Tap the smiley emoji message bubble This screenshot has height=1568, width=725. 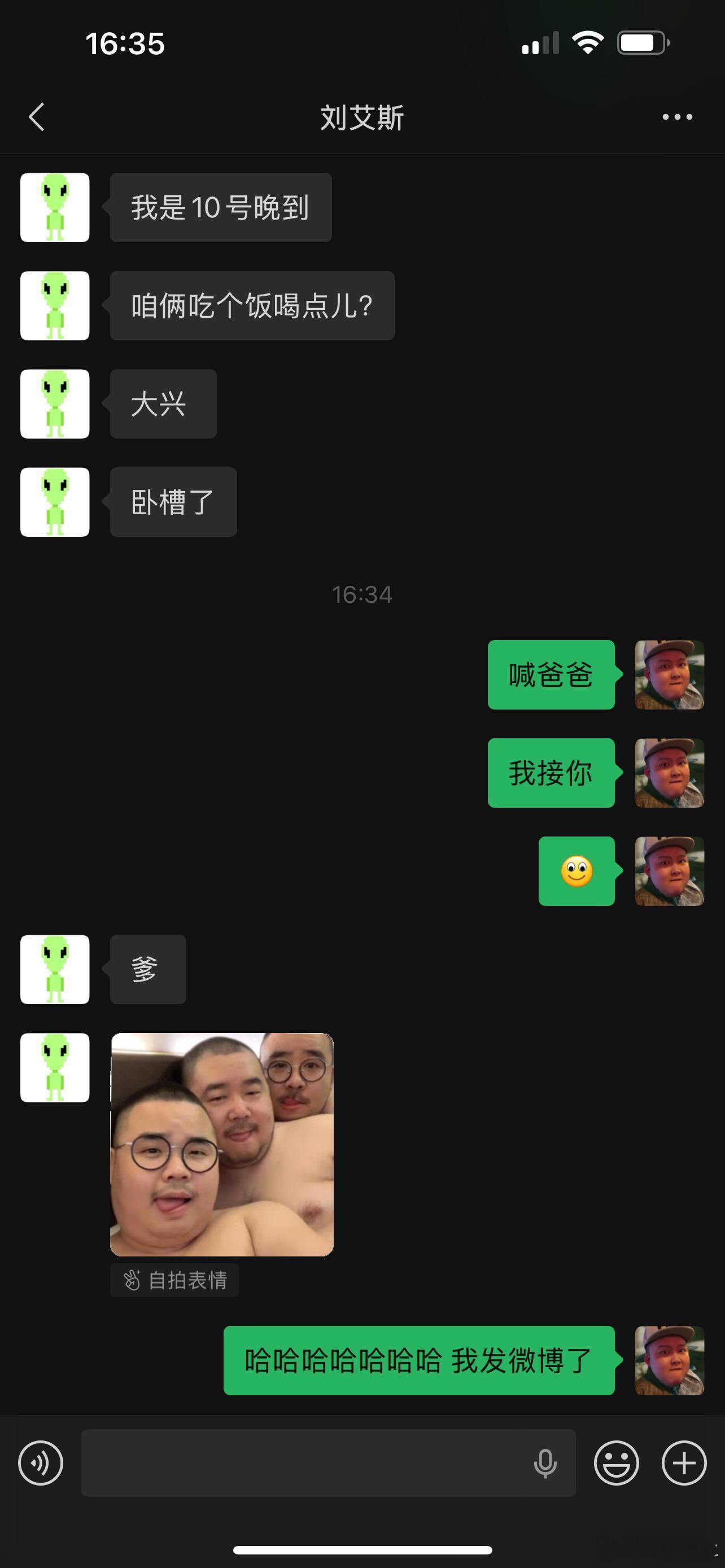click(576, 871)
